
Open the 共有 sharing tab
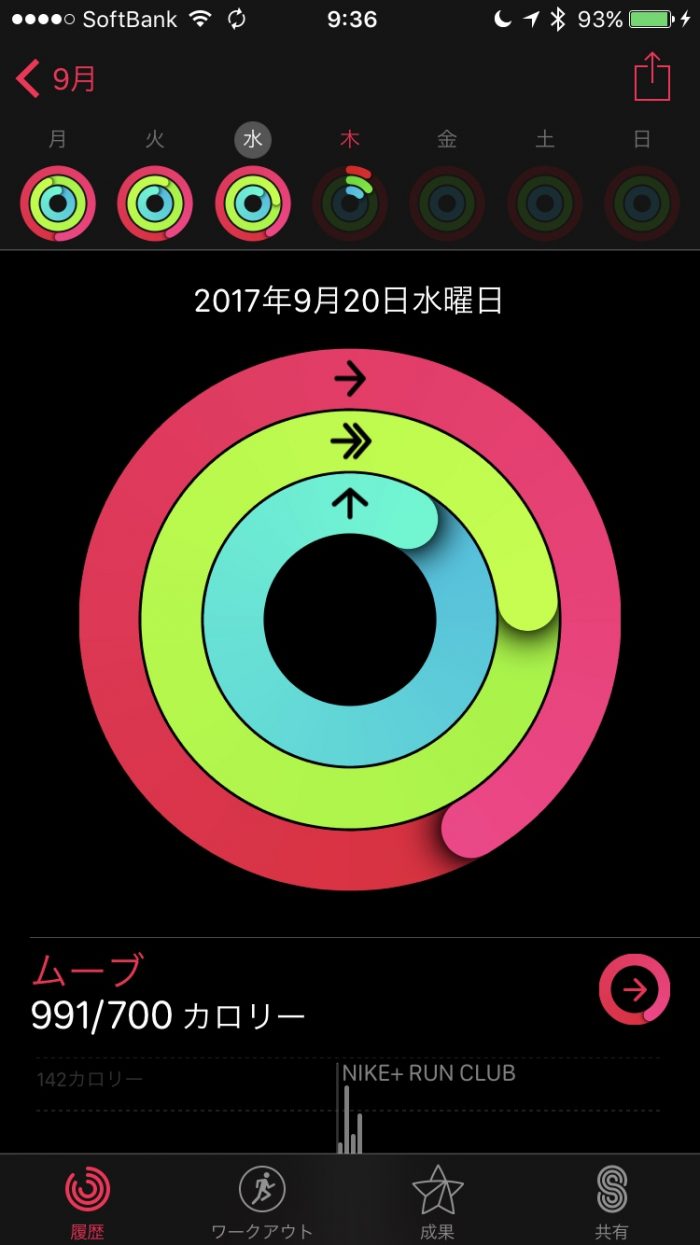click(x=611, y=1200)
